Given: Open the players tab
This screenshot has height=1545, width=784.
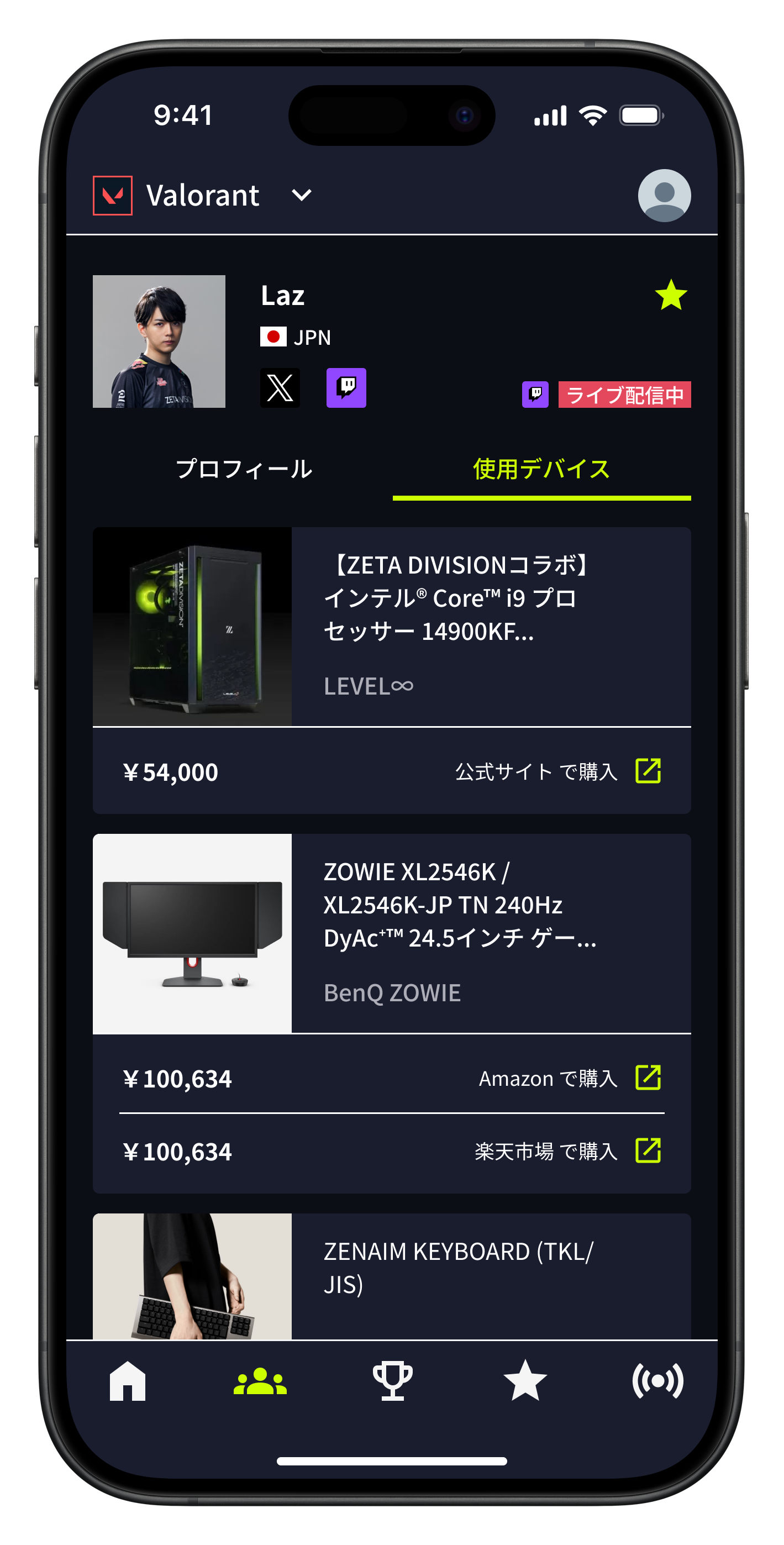Looking at the screenshot, I should coord(260,1381).
